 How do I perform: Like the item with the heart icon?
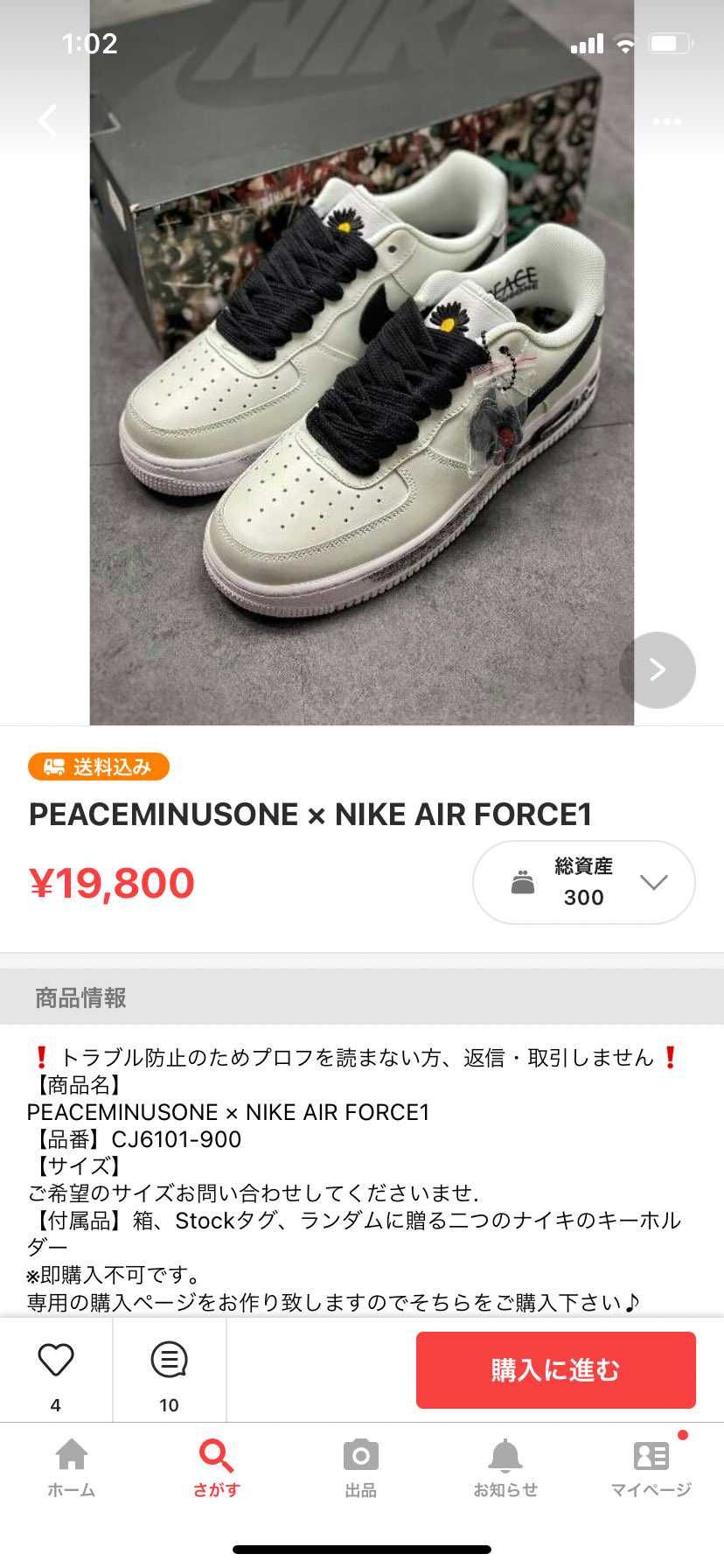tap(55, 1359)
